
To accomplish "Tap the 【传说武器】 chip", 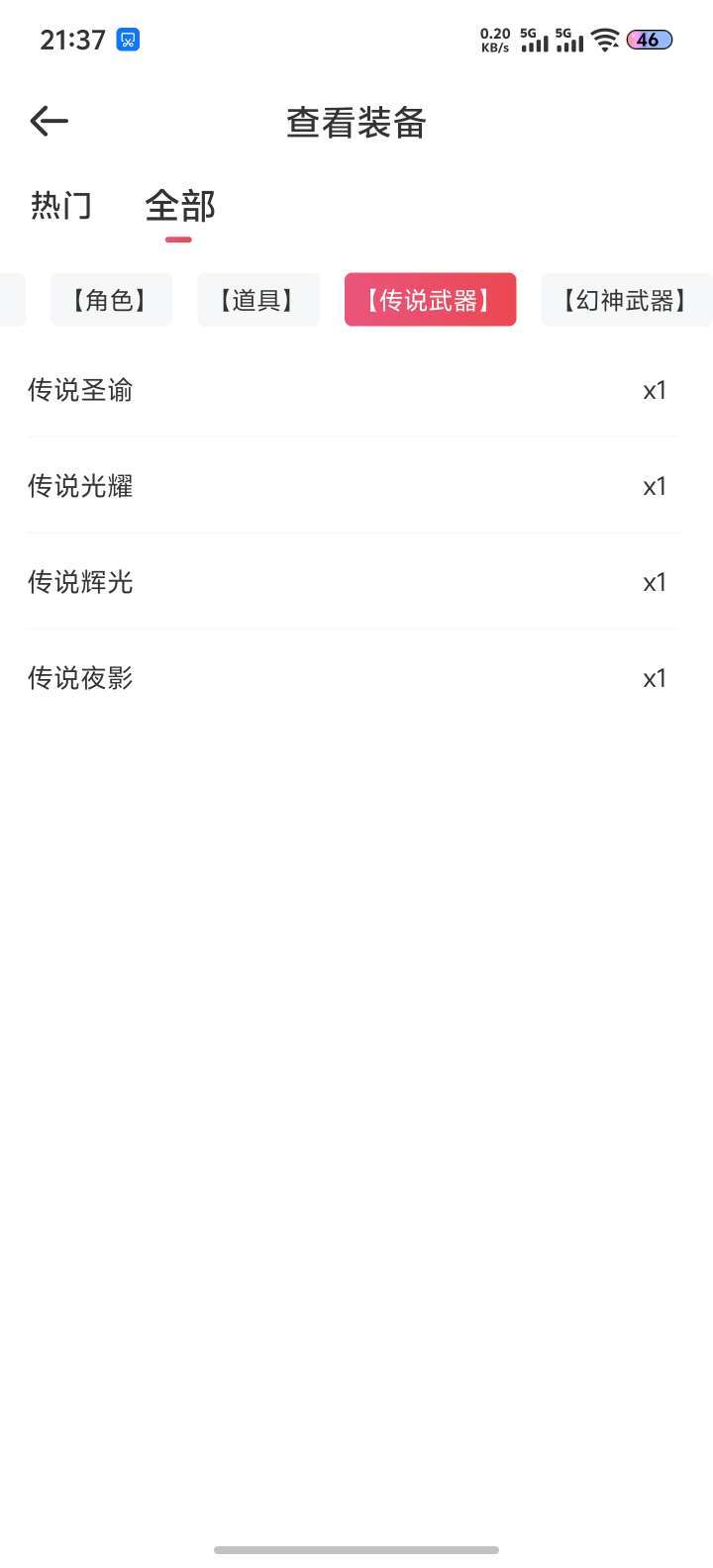I will pos(430,300).
